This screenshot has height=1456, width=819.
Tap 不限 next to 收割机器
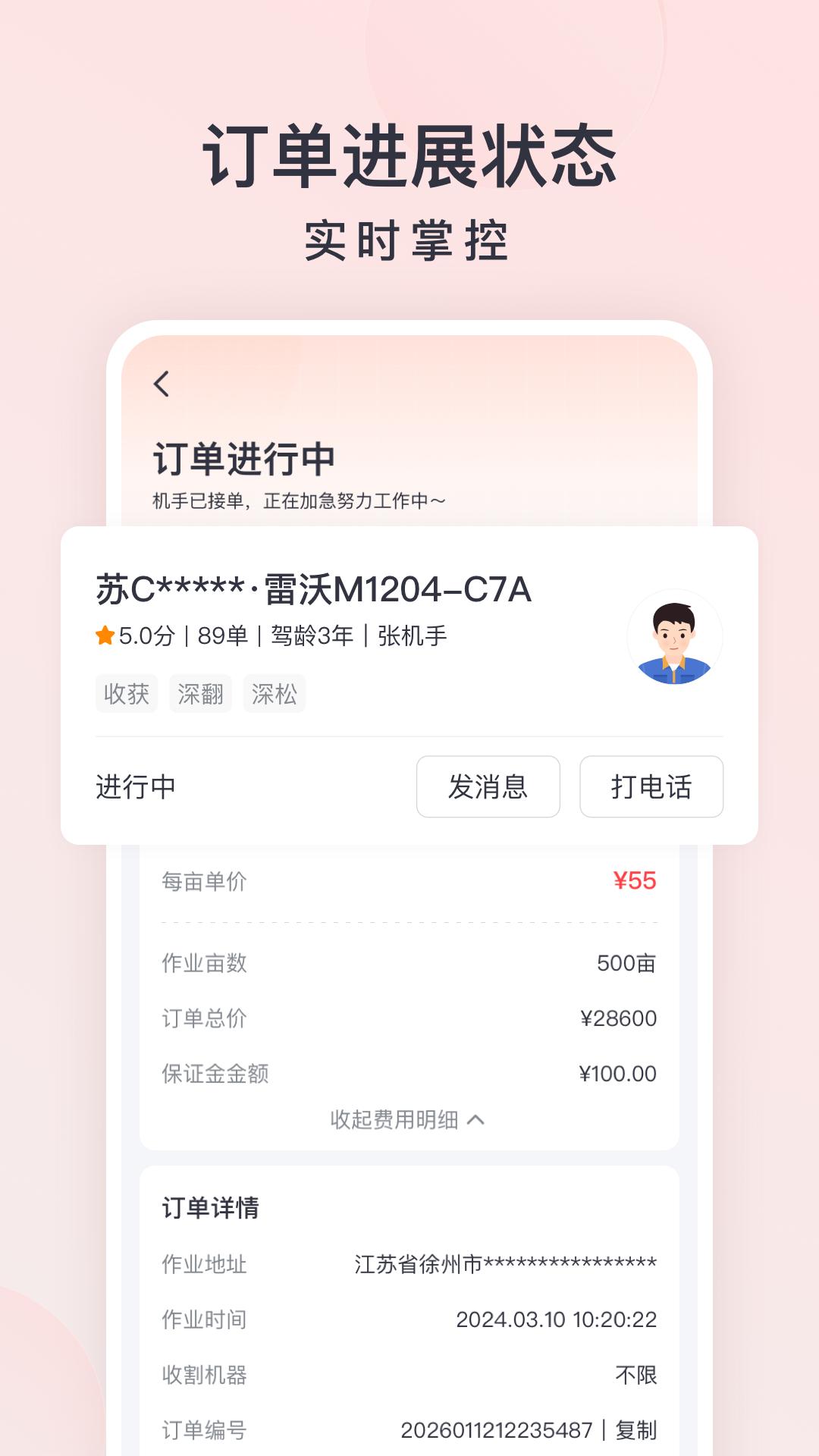[639, 1373]
